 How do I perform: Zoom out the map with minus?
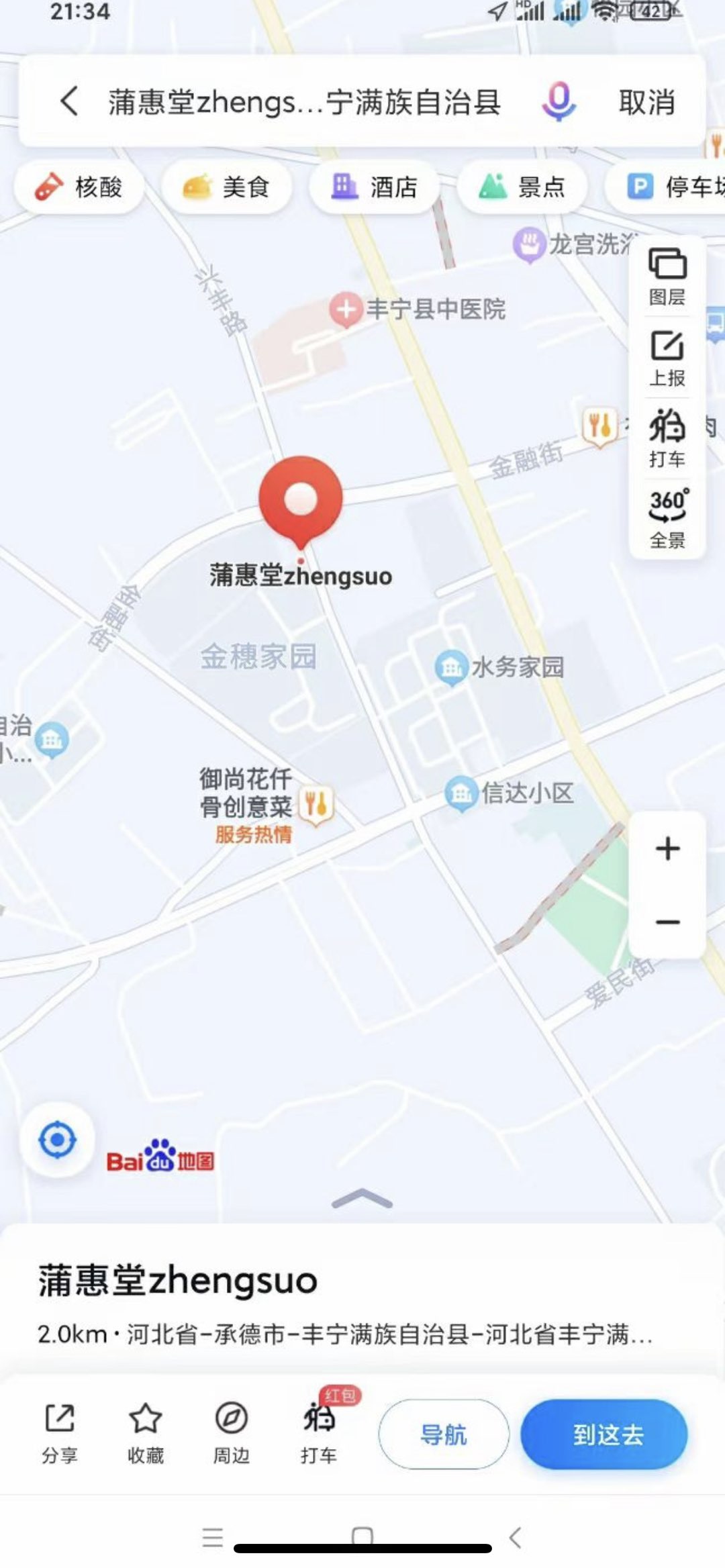point(667,922)
